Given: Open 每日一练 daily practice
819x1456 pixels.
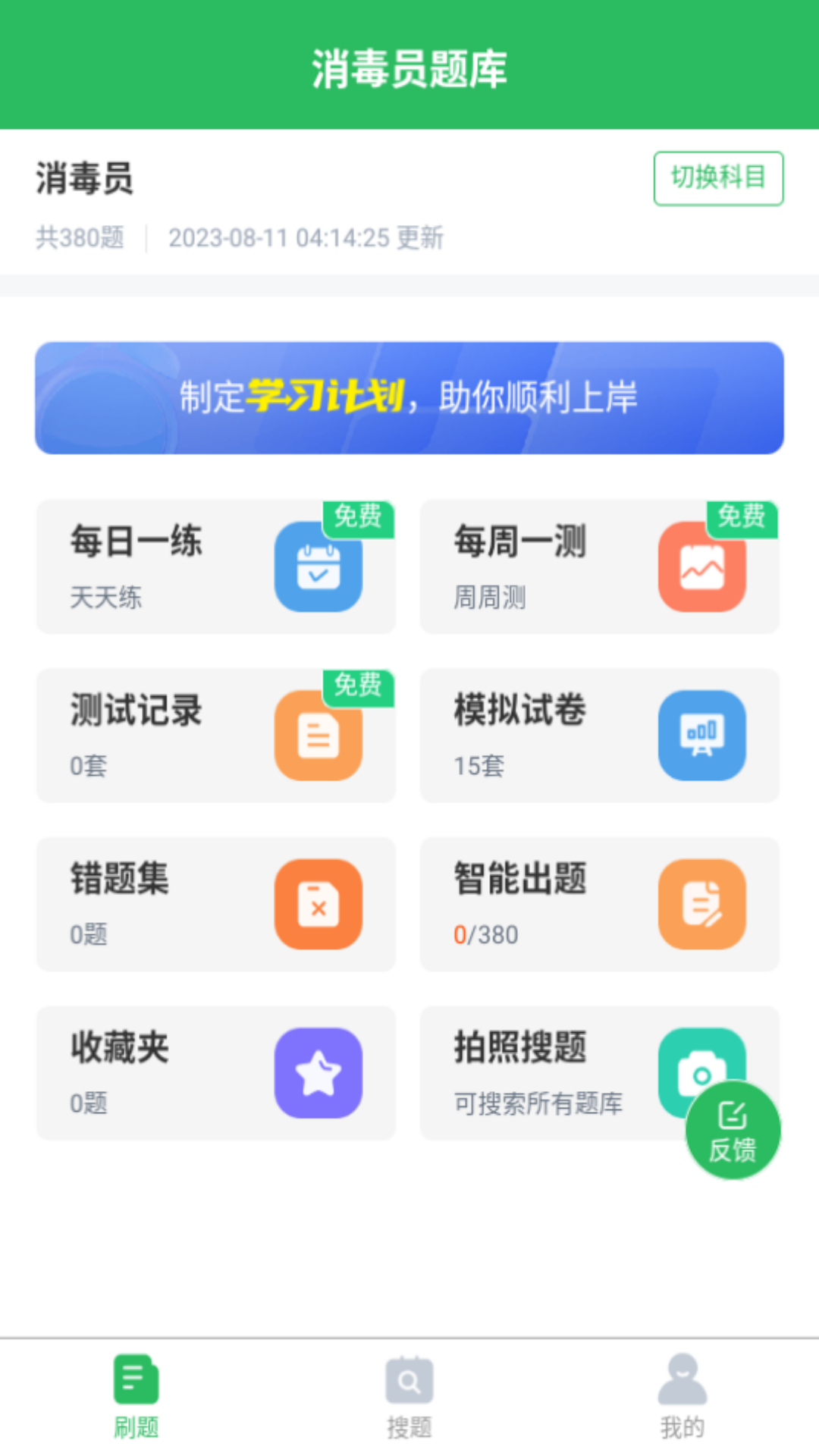Looking at the screenshot, I should click(216, 566).
